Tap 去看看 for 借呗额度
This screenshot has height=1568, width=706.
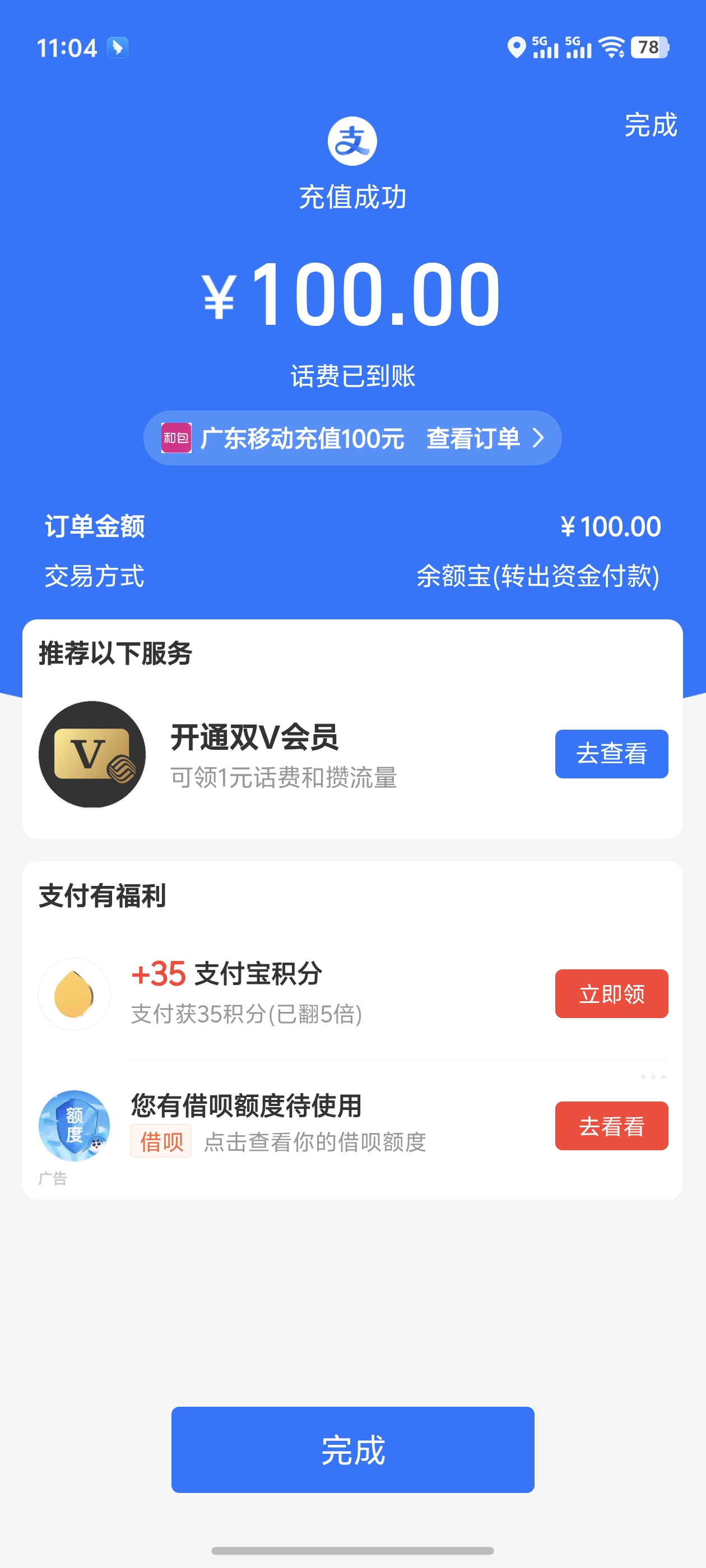[611, 1126]
